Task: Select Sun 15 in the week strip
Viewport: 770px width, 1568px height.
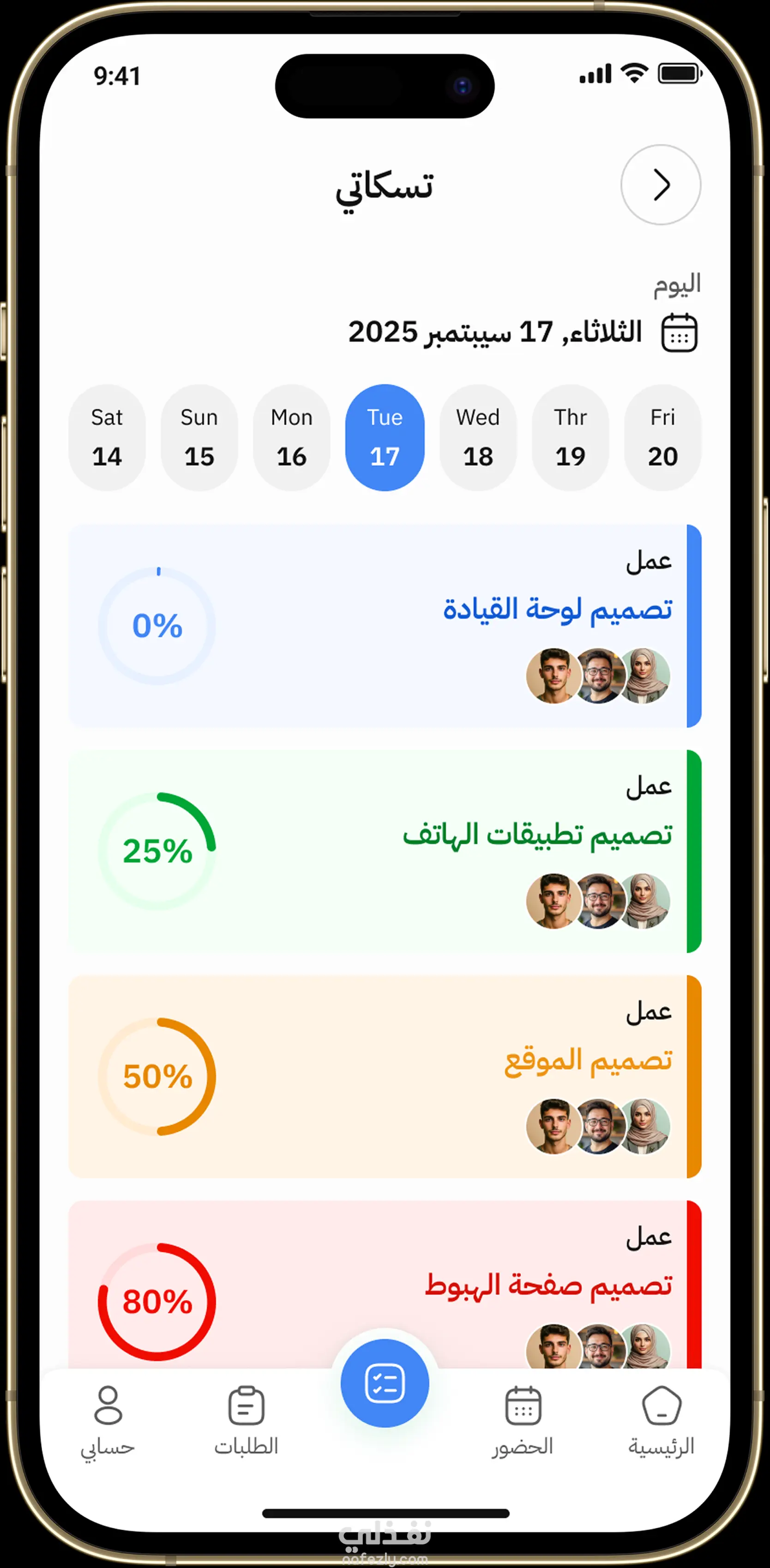Action: pos(199,437)
